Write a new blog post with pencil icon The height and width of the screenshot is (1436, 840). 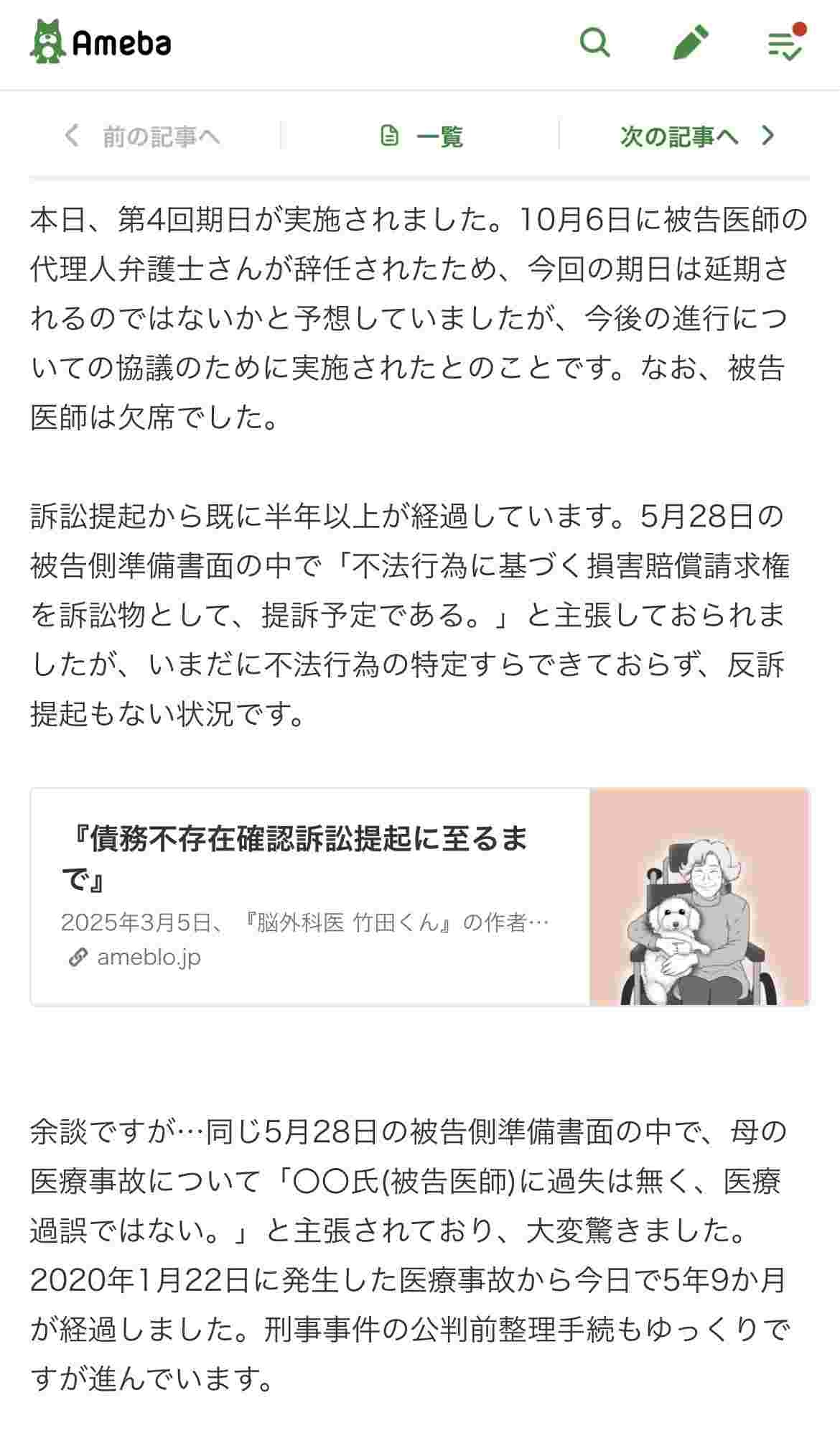click(x=690, y=43)
